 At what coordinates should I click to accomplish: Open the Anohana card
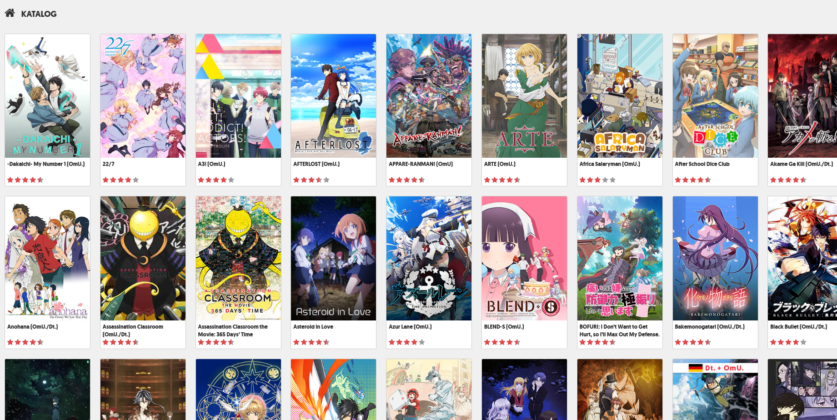[x=47, y=258]
